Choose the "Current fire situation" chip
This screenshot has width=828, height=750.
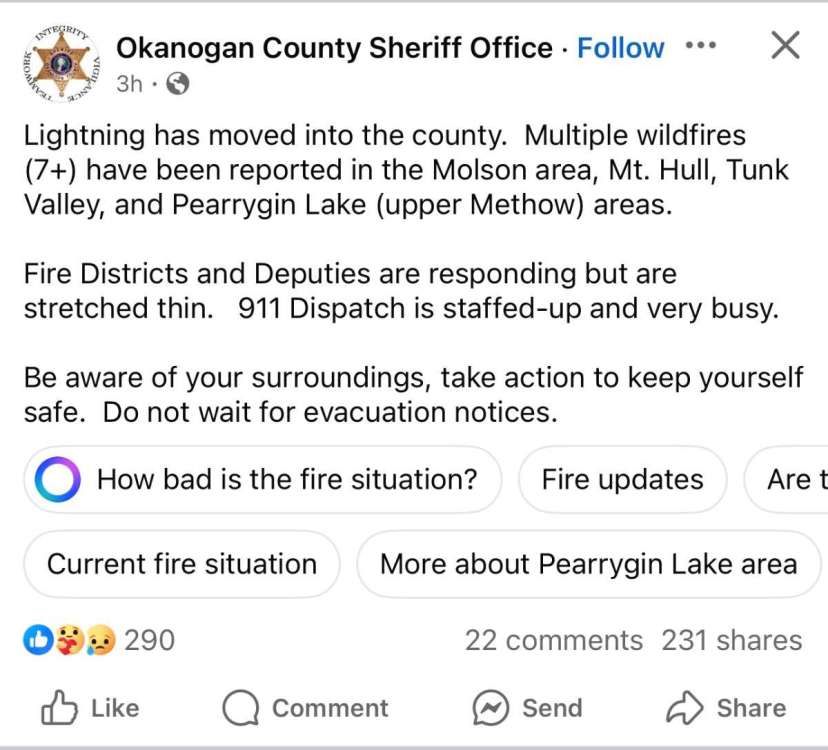[x=182, y=564]
